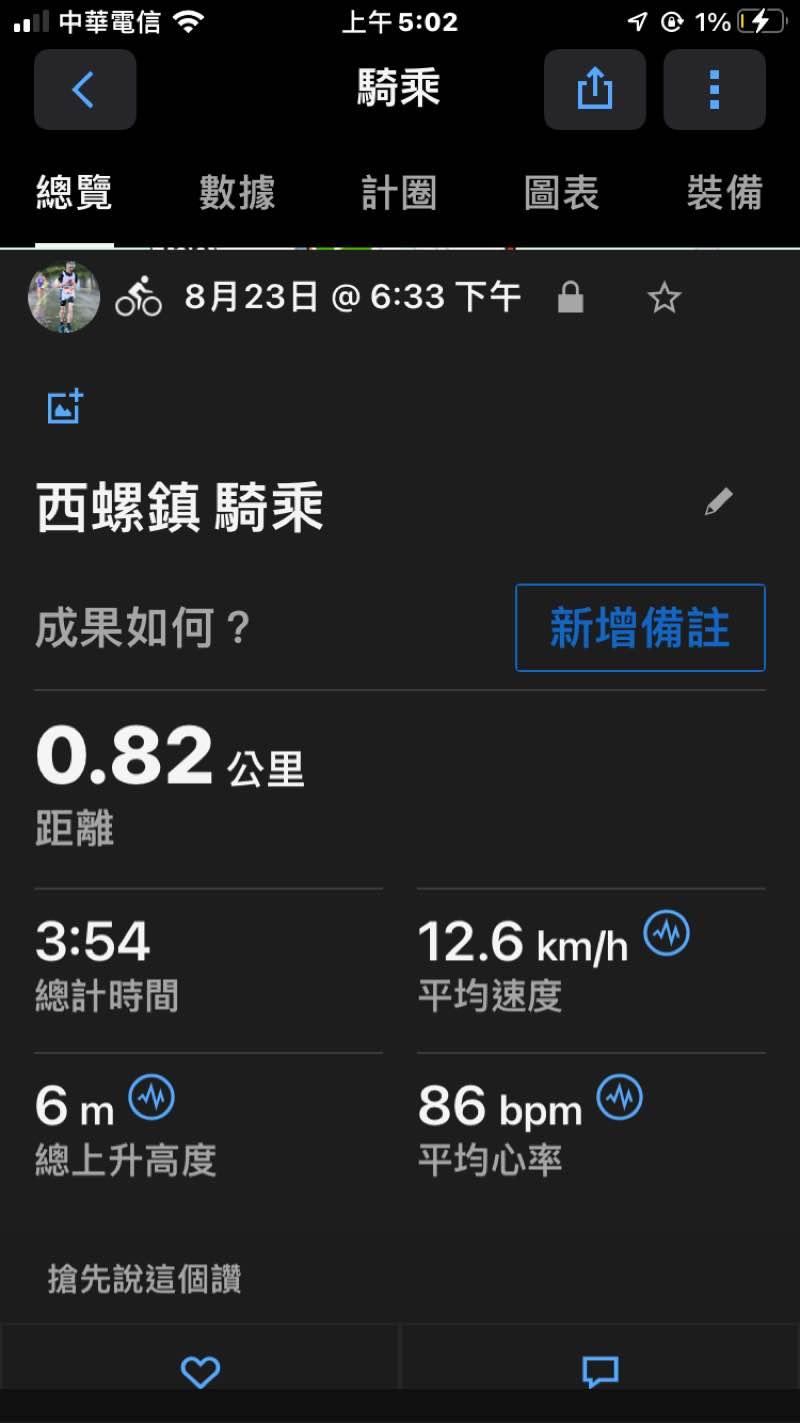Open comments for this activity
This screenshot has width=800, height=1423.
pos(600,1371)
